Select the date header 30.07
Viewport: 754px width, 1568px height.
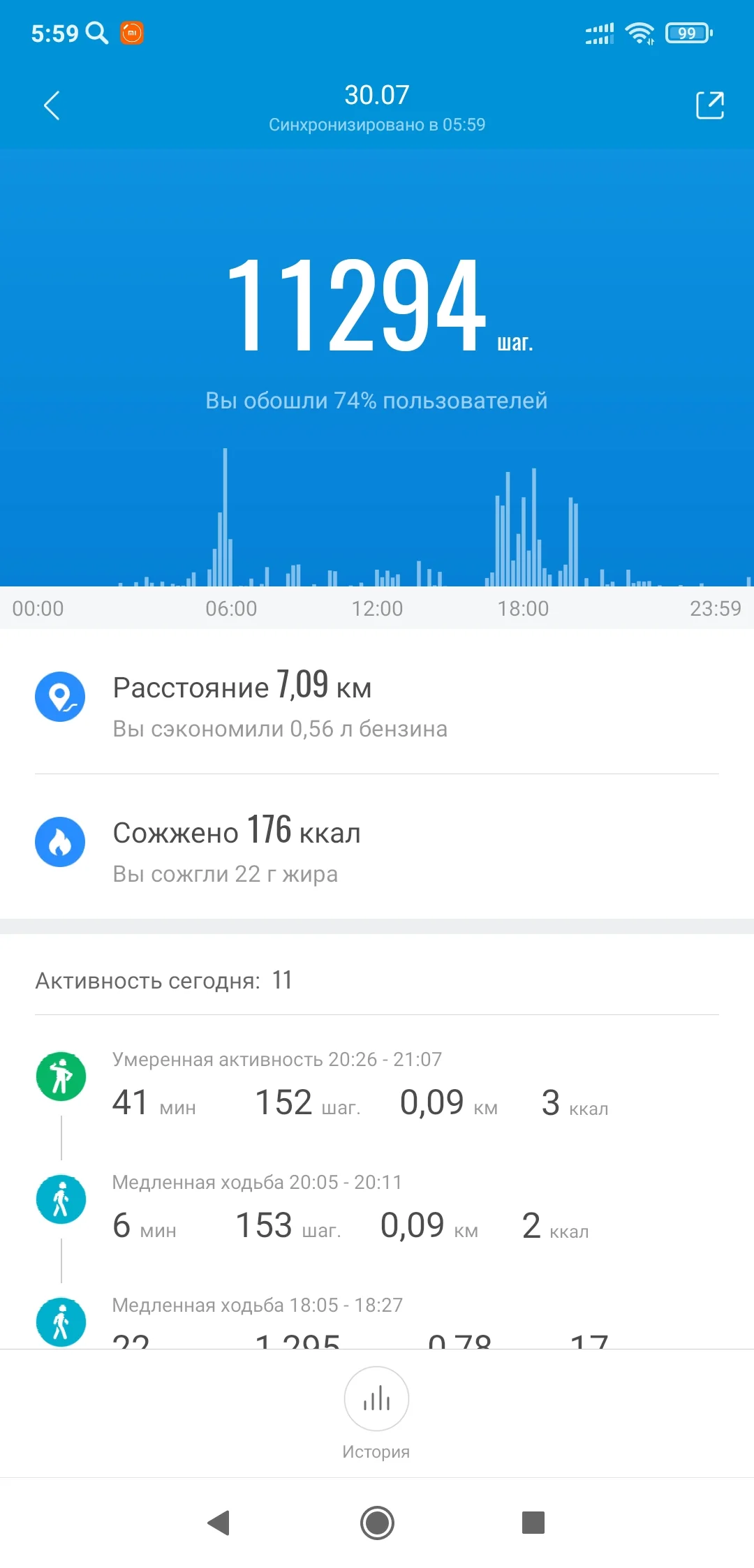(x=377, y=95)
